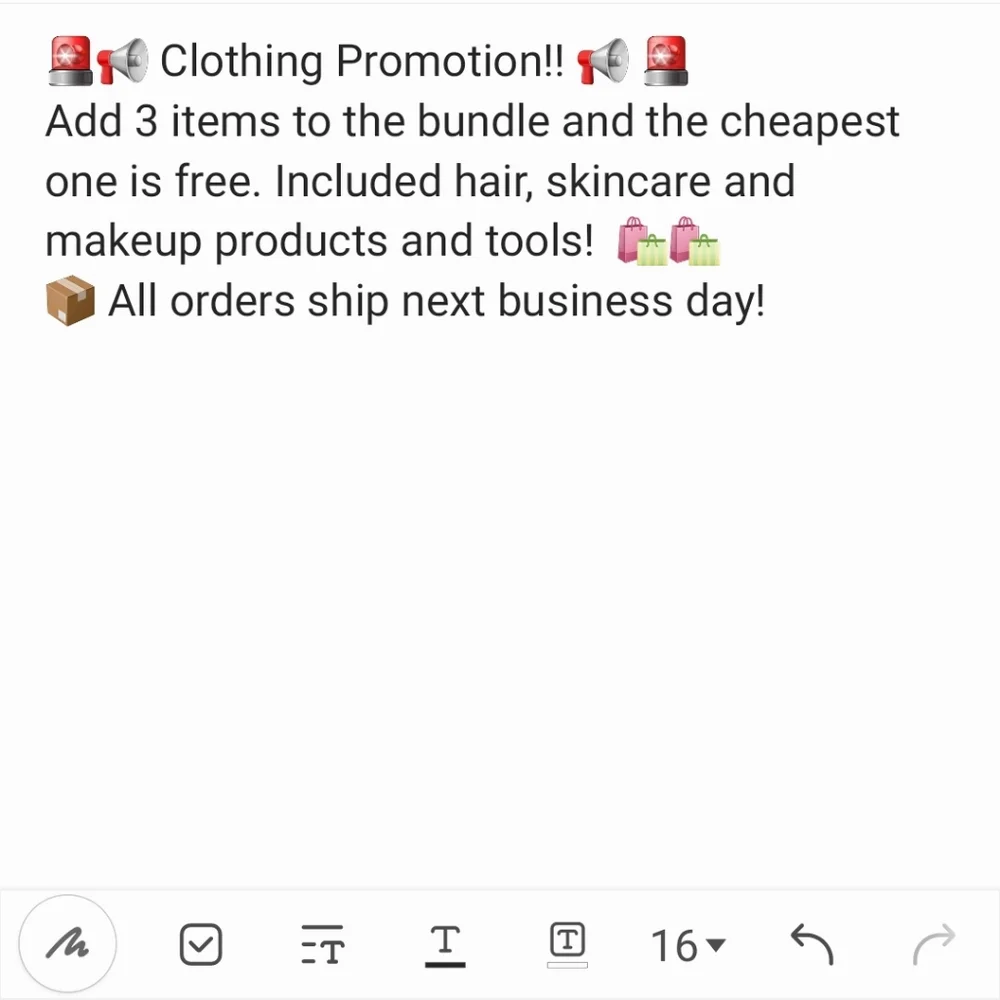Set the text background highlight color

pos(567,944)
